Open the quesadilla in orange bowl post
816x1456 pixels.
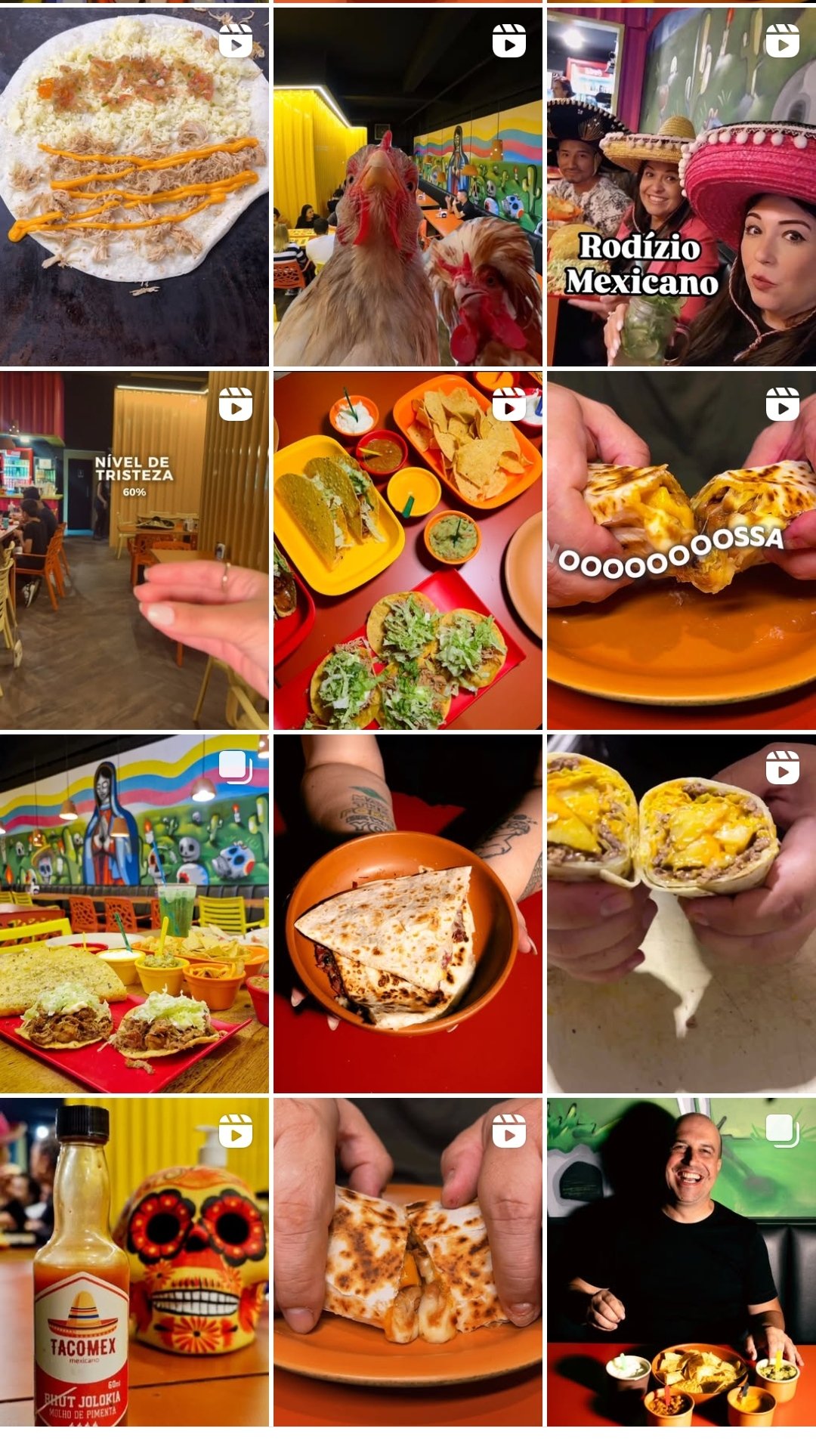tap(407, 913)
